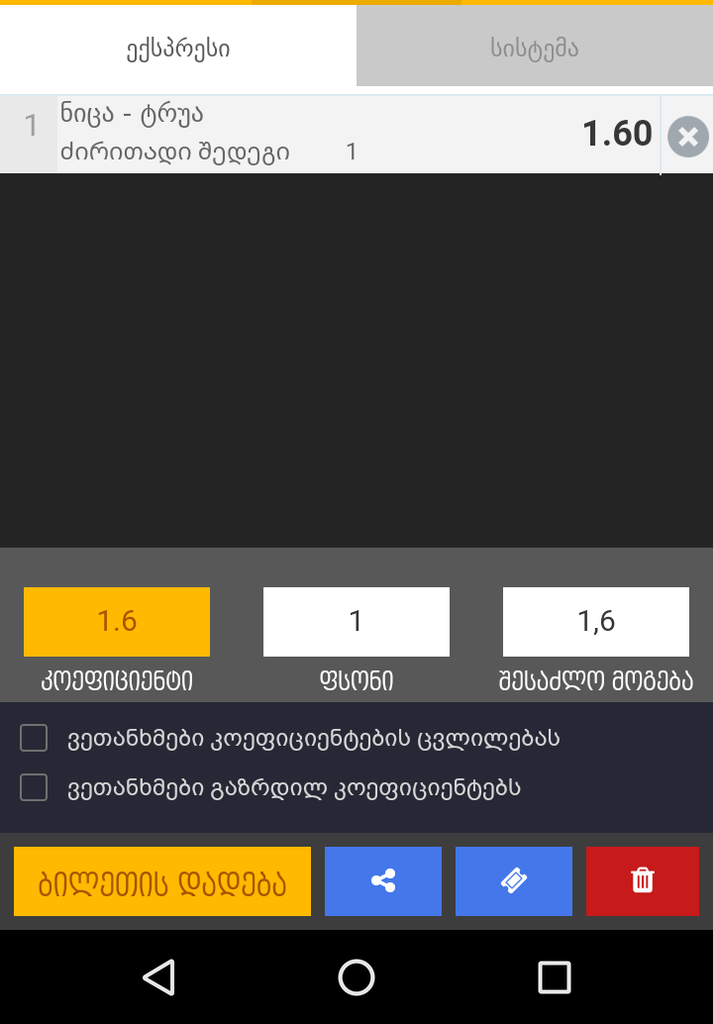Image resolution: width=713 pixels, height=1024 pixels.
Task: Edit the ფსონი stake field
Action: click(x=356, y=621)
